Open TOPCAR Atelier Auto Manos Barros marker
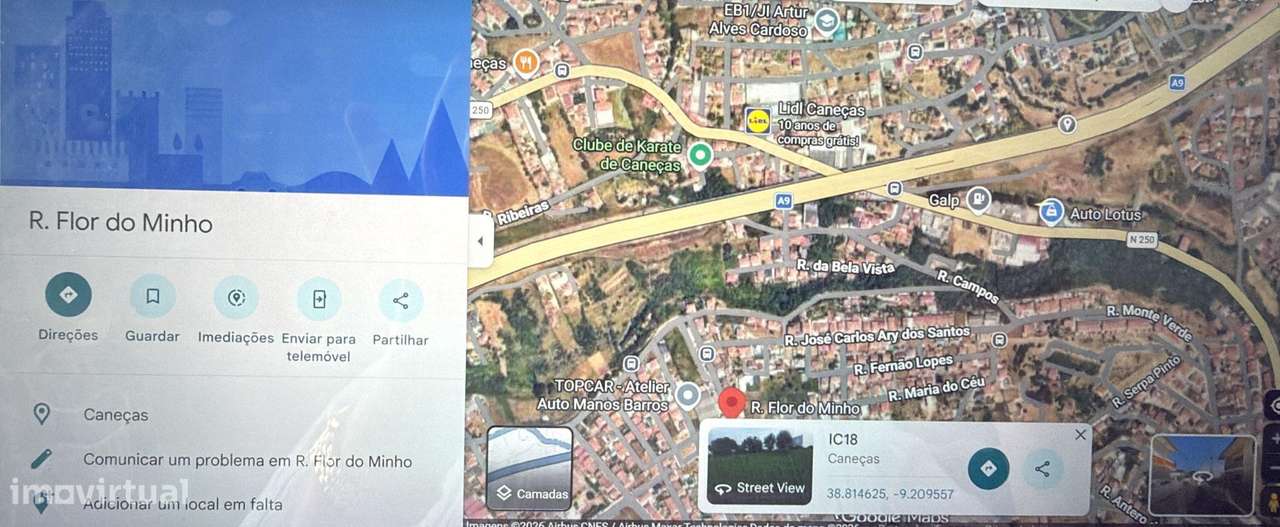 (x=687, y=395)
